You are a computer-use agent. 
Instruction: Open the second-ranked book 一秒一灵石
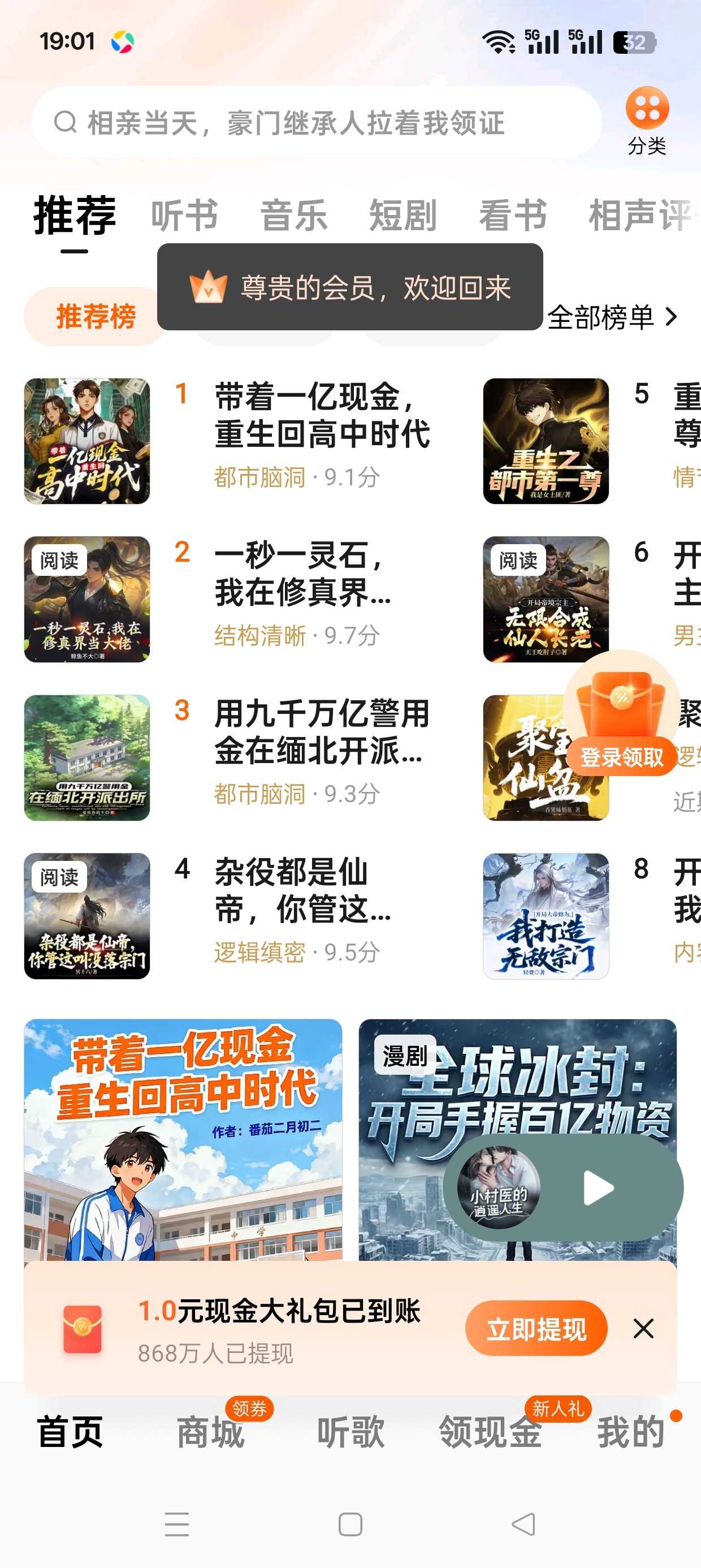(x=231, y=600)
